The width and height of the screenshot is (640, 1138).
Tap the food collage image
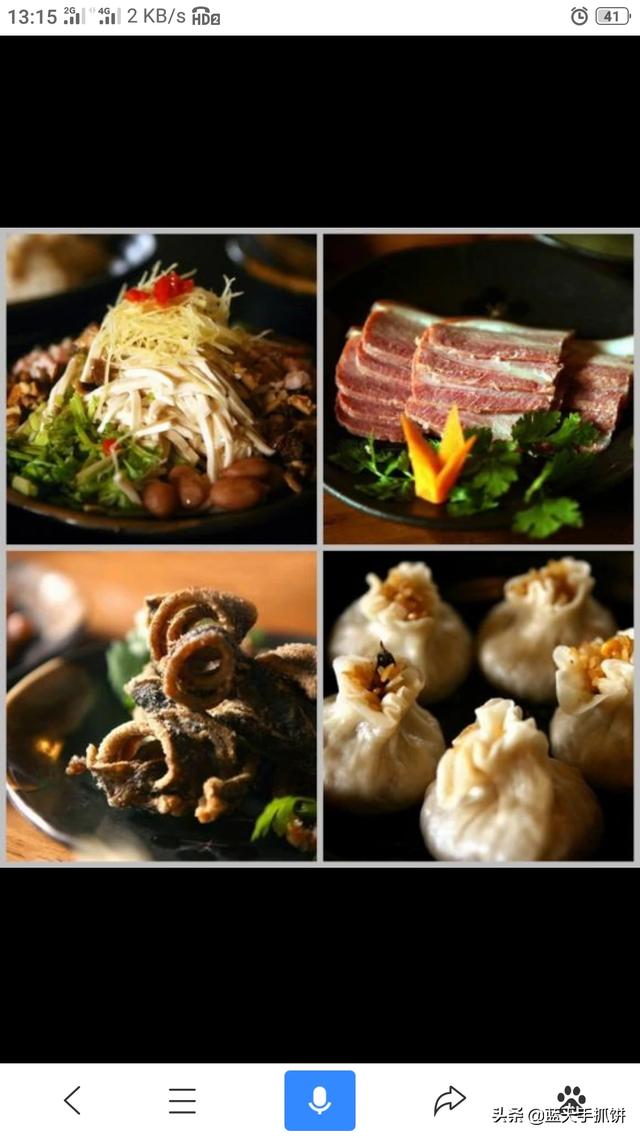pyautogui.click(x=320, y=547)
